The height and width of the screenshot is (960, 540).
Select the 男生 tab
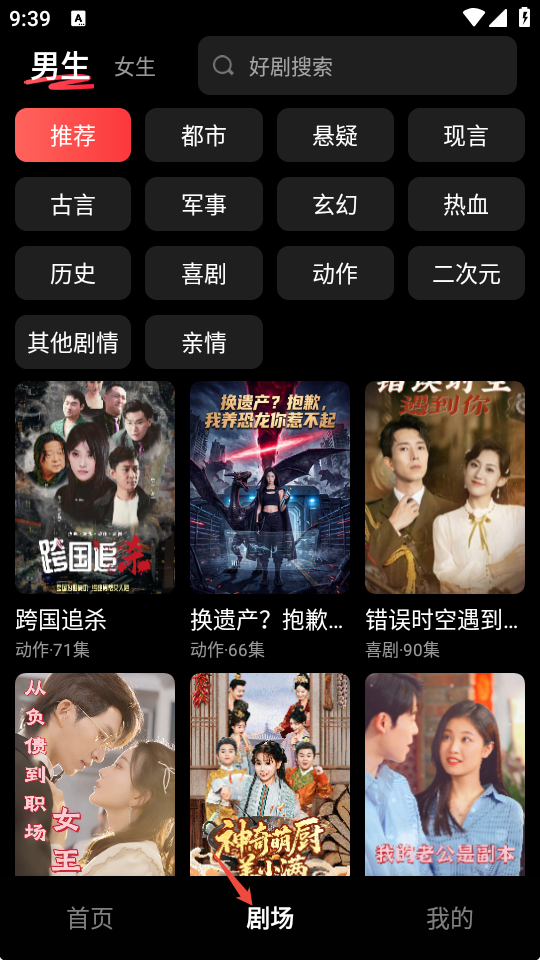click(60, 67)
